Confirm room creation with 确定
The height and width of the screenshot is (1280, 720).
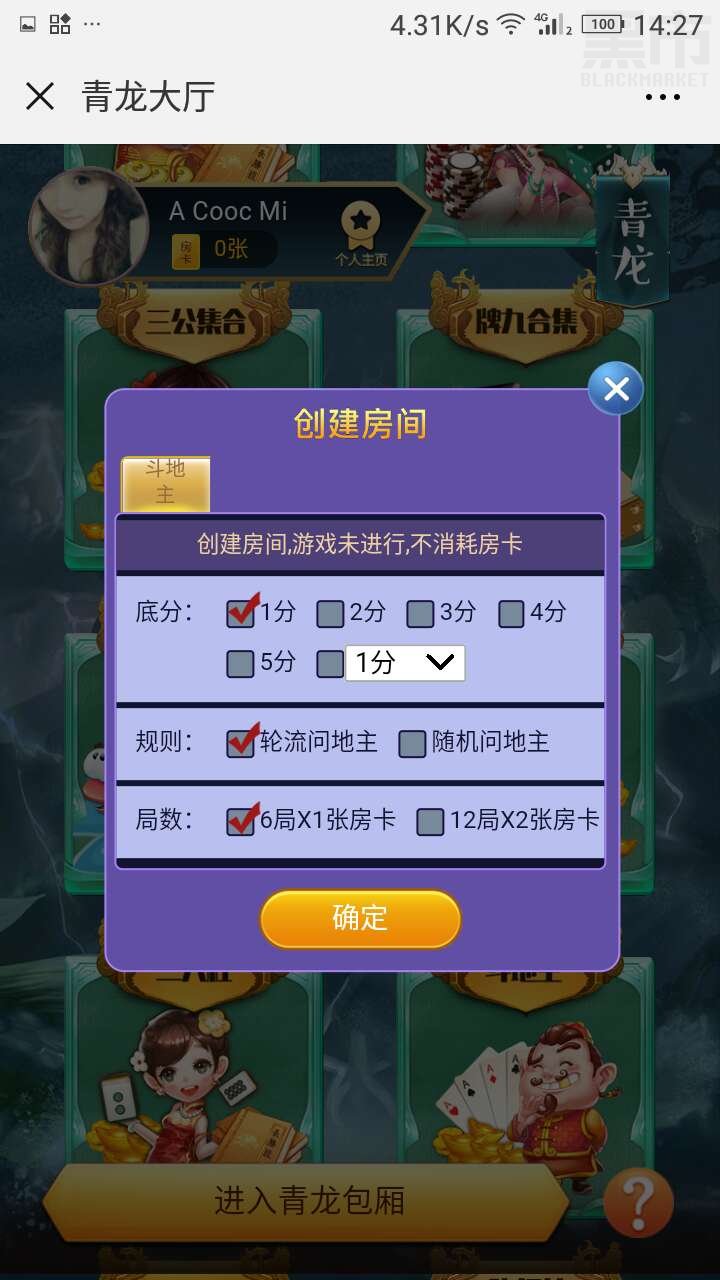coord(360,918)
